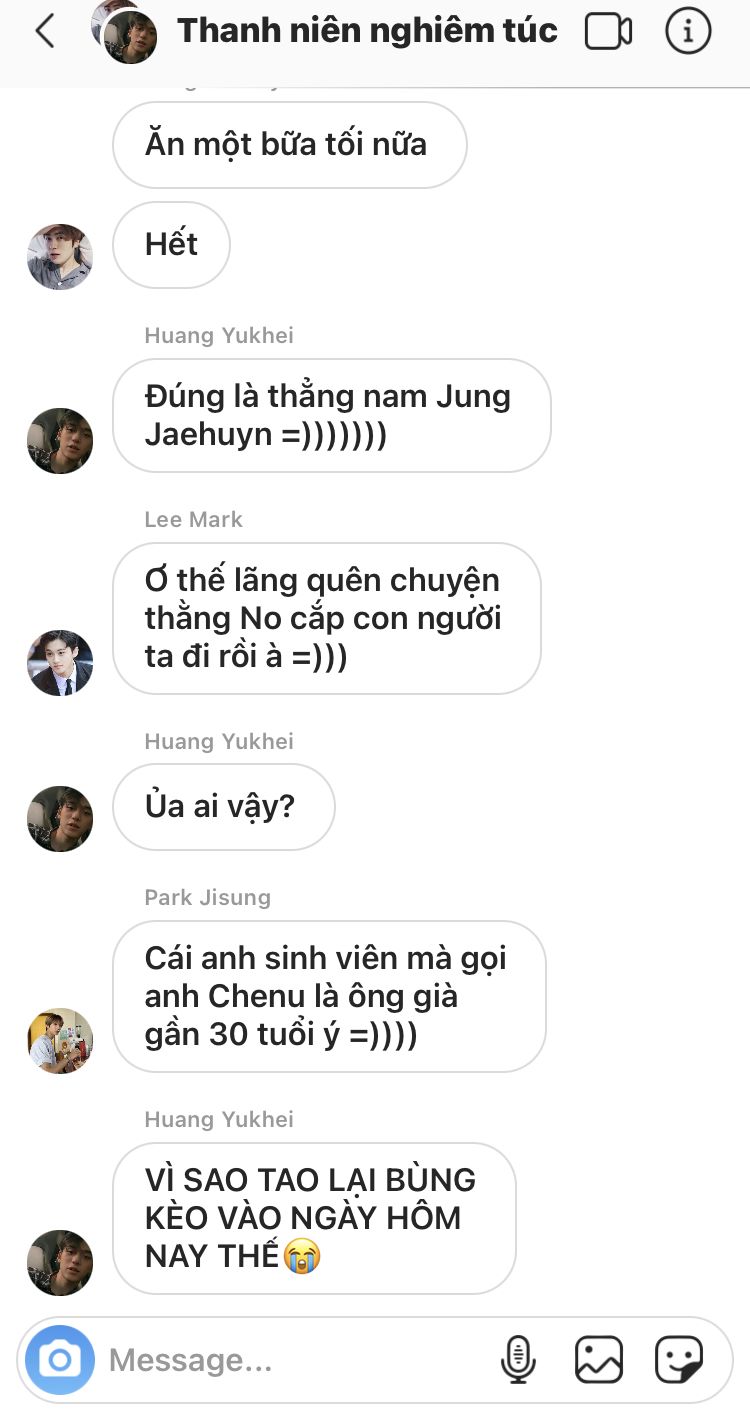The width and height of the screenshot is (750, 1416).
Task: Open avatar beside "Hết" message
Action: [x=60, y=256]
